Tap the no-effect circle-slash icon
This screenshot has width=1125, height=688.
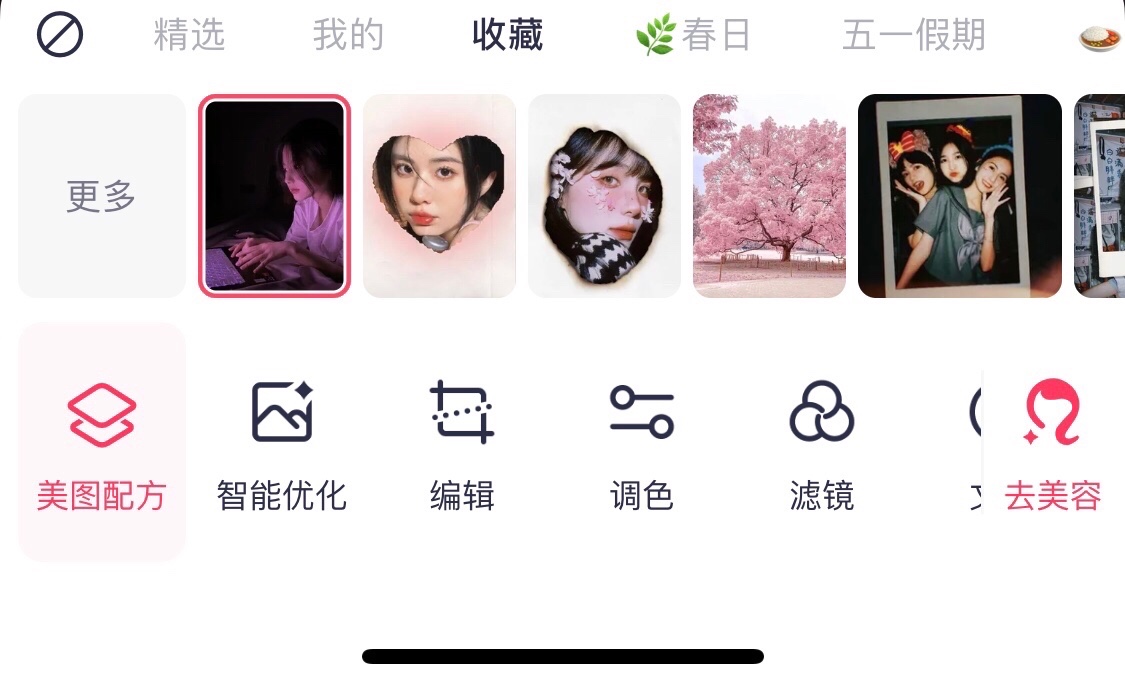coord(60,36)
